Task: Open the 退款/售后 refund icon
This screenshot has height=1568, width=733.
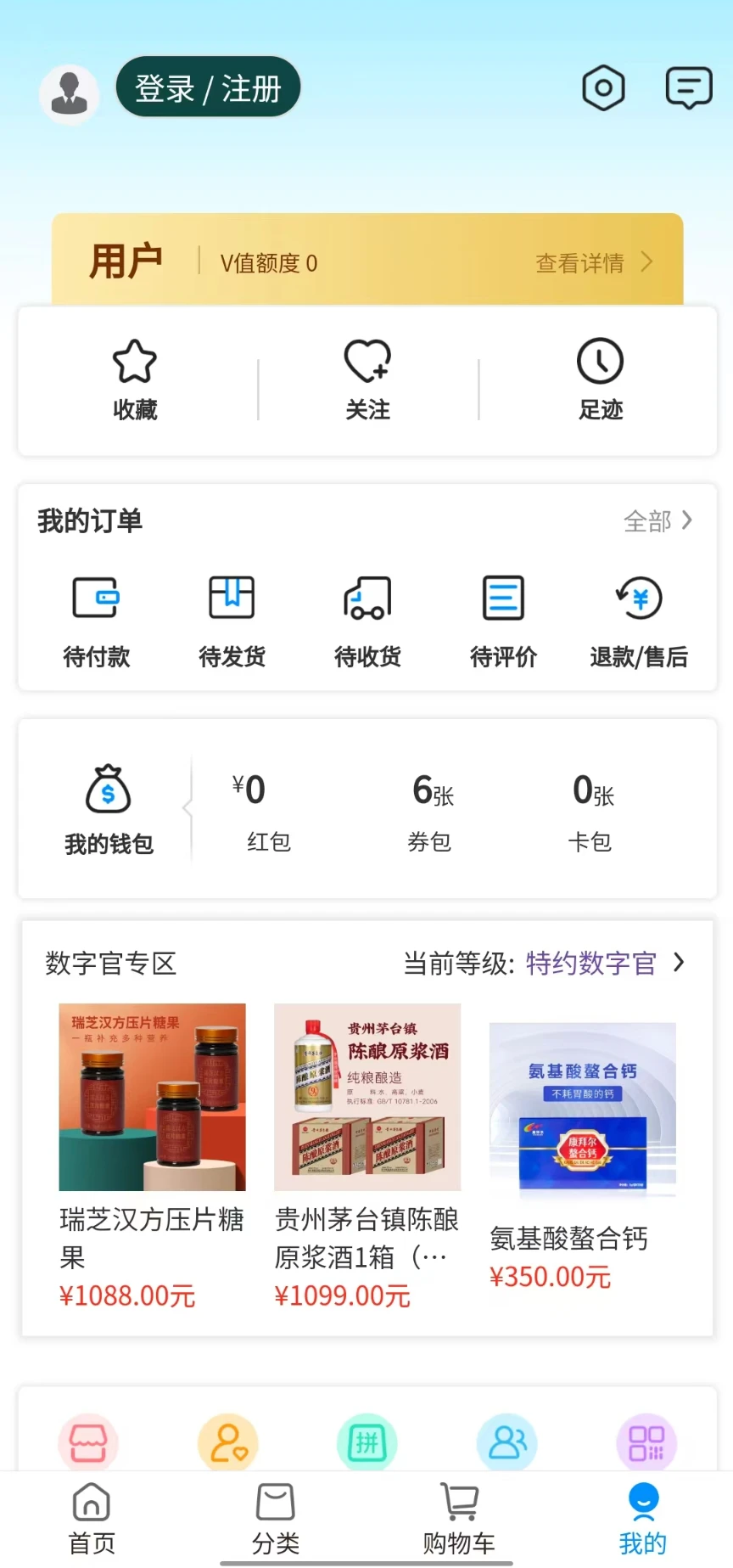Action: click(638, 597)
